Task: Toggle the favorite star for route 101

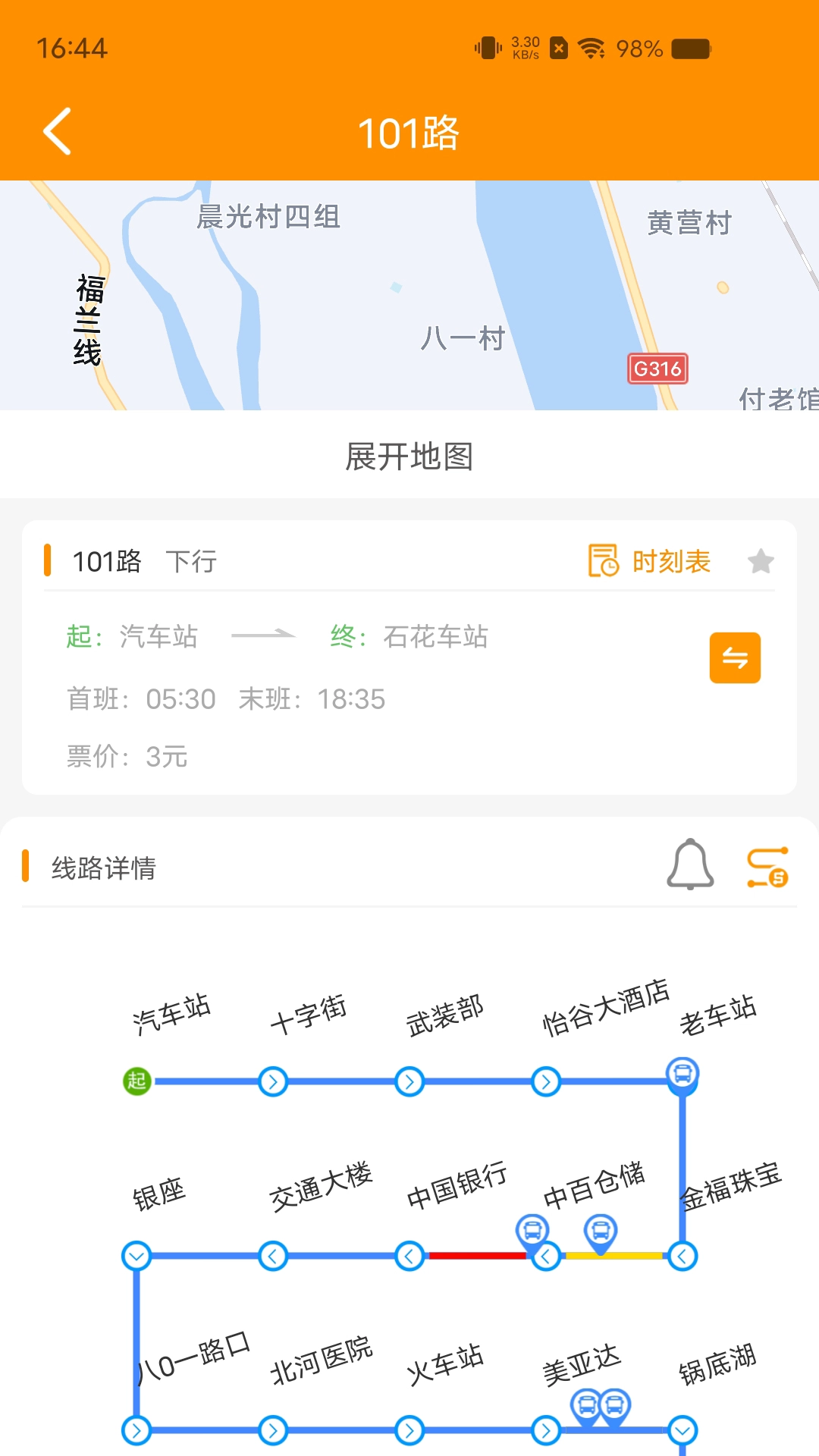Action: 761,561
